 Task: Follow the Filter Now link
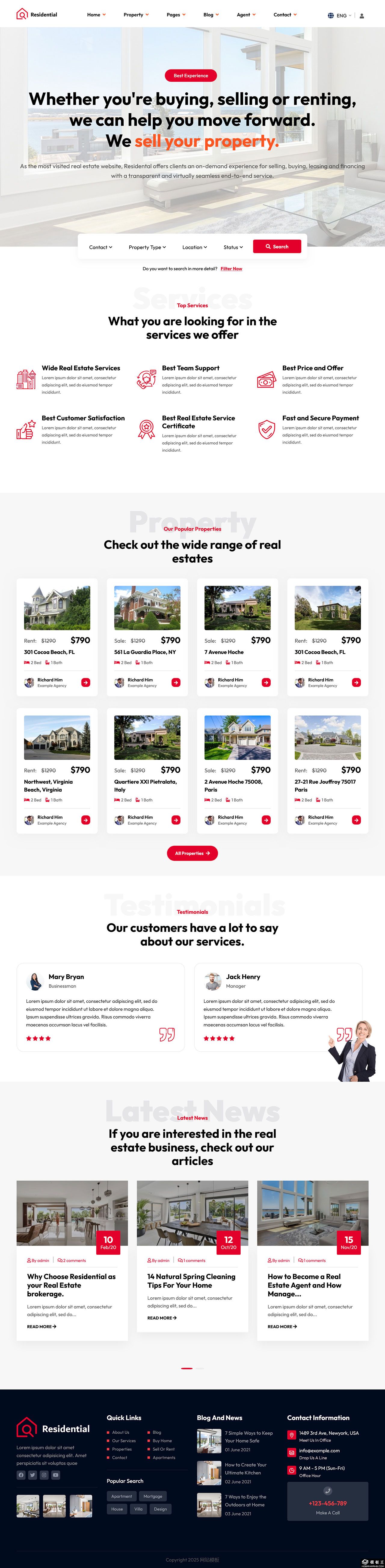[232, 269]
